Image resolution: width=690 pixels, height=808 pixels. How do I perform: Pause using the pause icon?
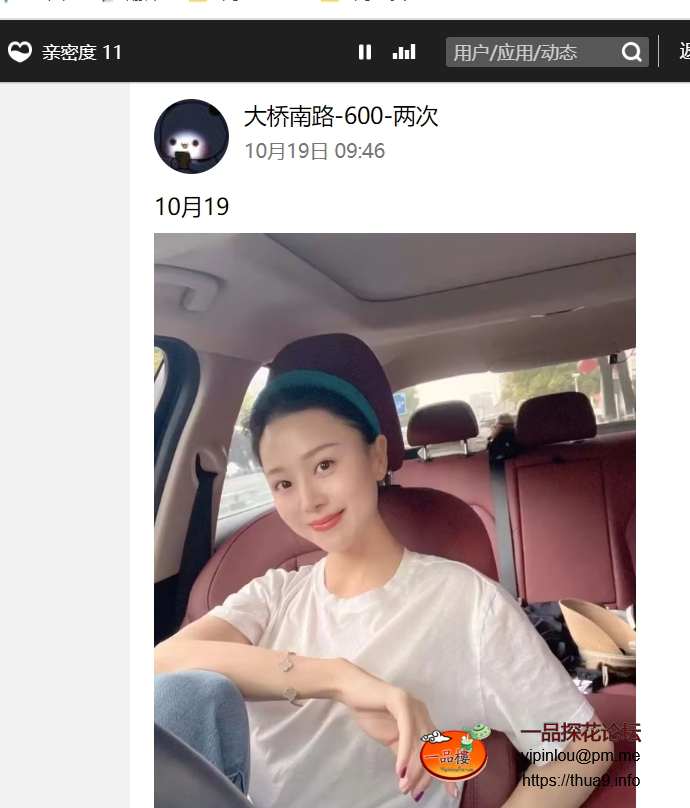point(365,52)
